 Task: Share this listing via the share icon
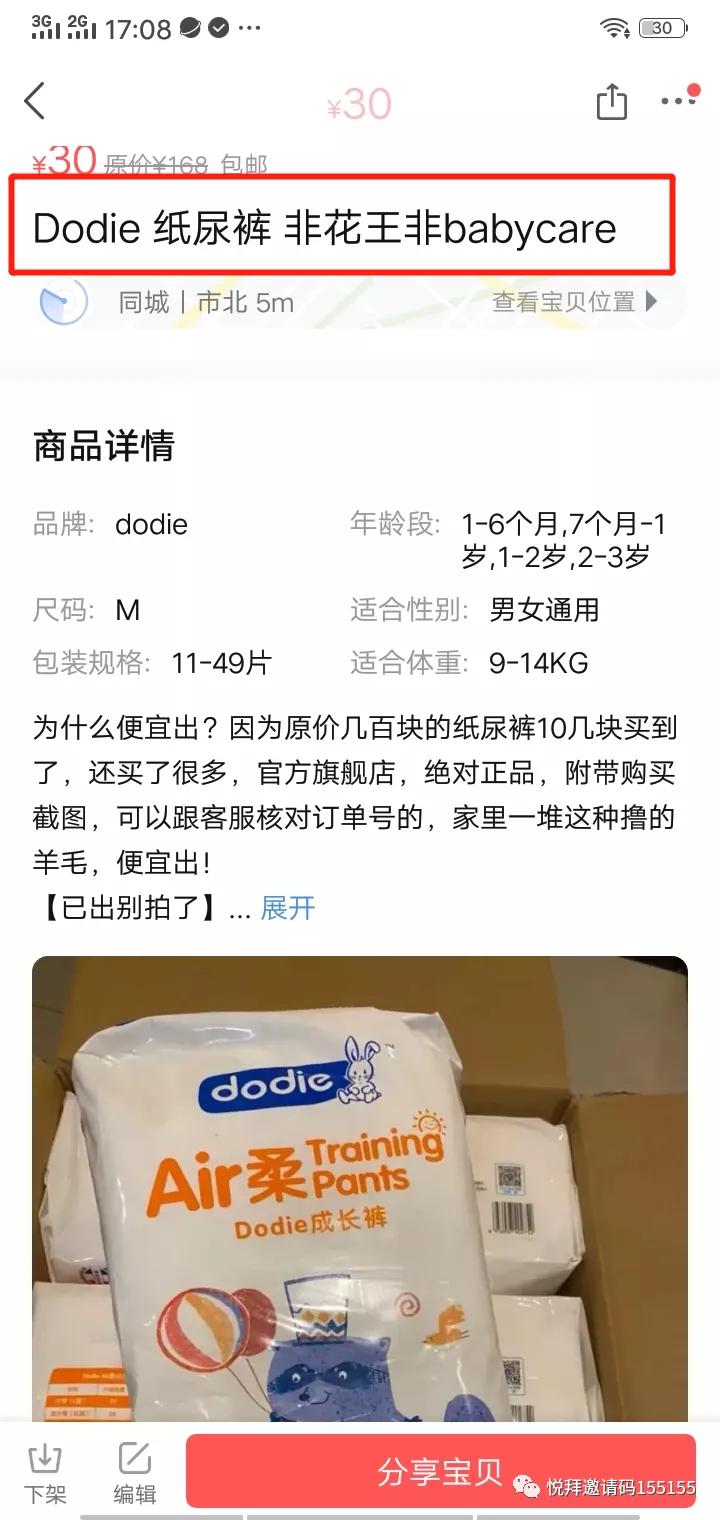[611, 101]
